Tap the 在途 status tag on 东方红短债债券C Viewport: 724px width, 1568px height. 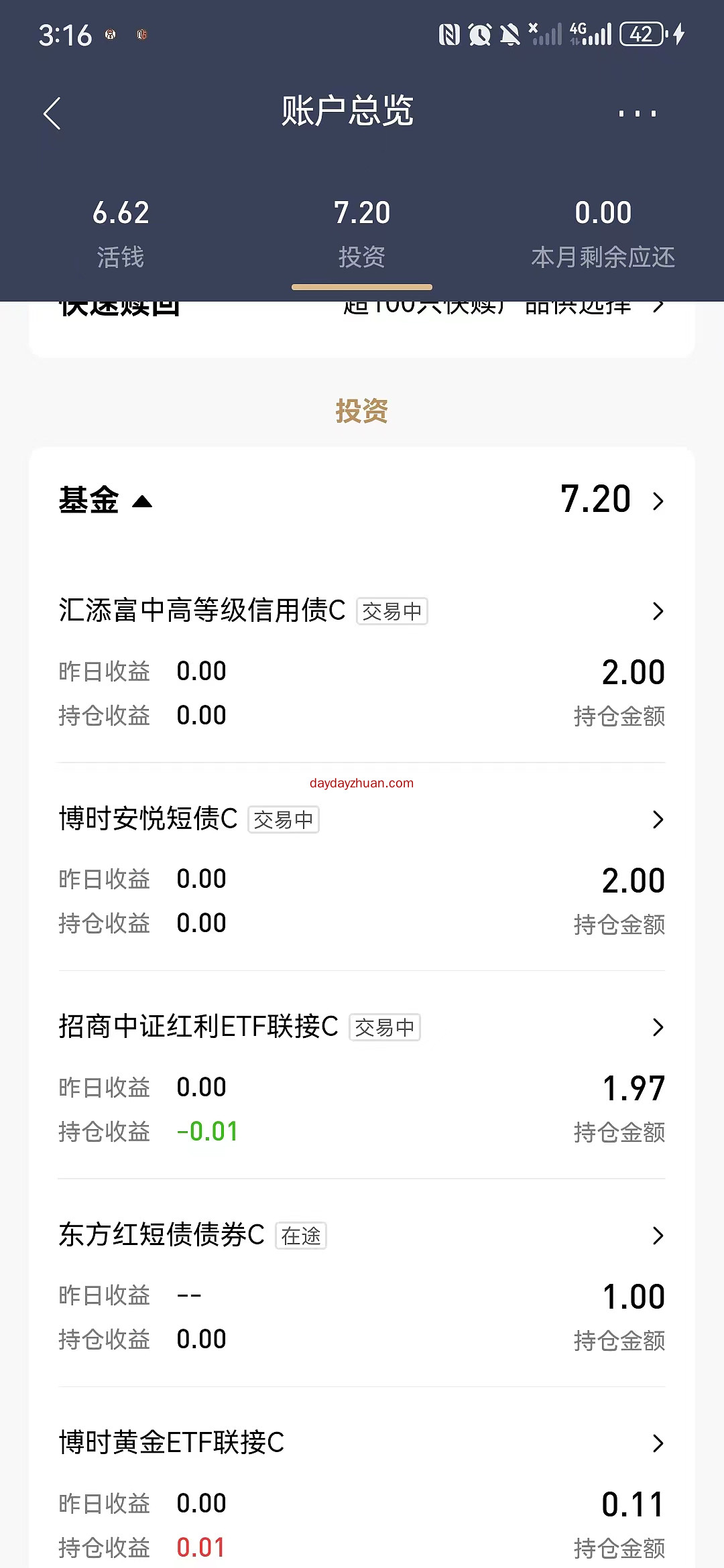pyautogui.click(x=301, y=1236)
